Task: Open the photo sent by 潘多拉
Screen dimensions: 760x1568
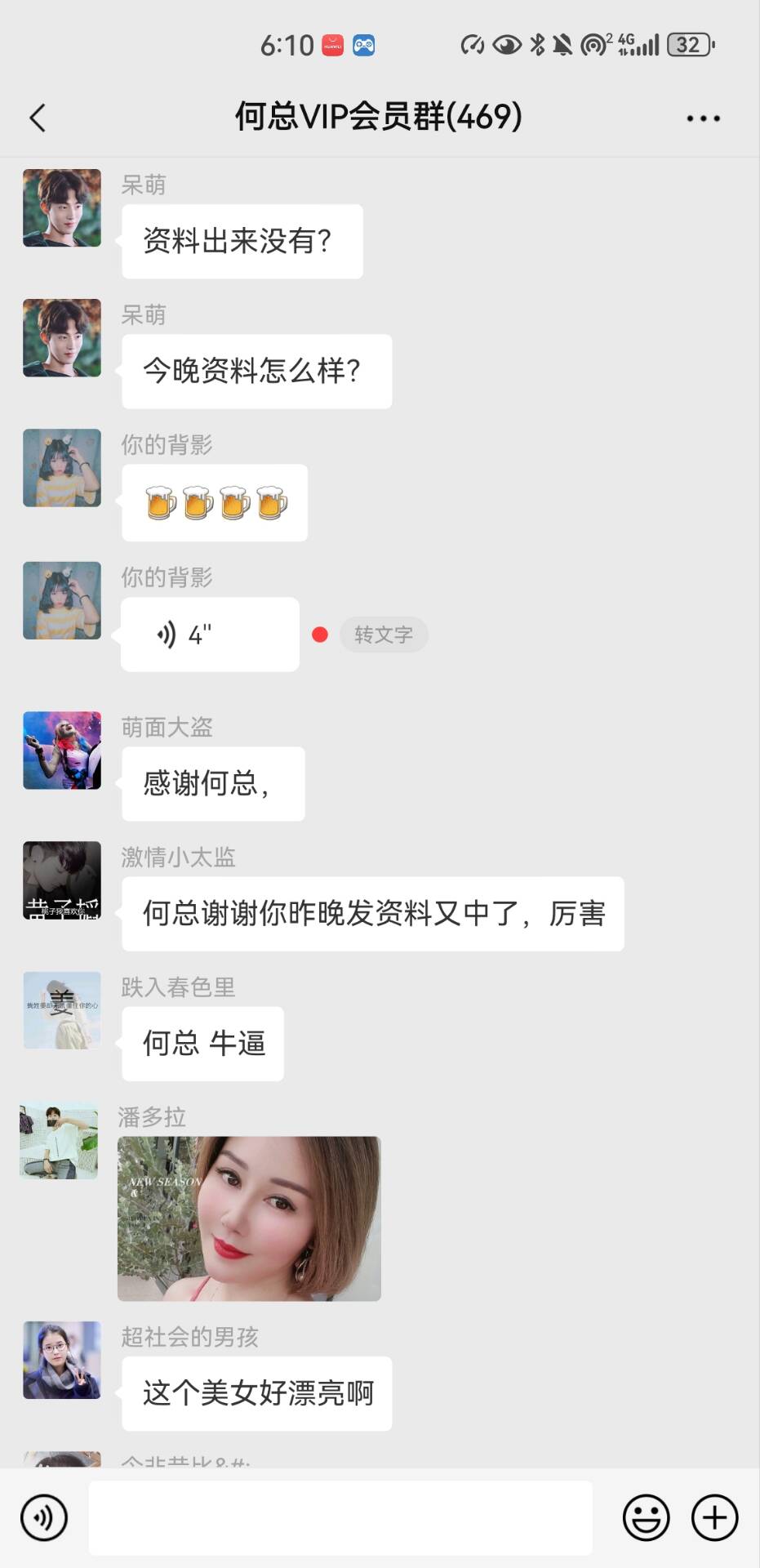Action: click(x=249, y=1218)
